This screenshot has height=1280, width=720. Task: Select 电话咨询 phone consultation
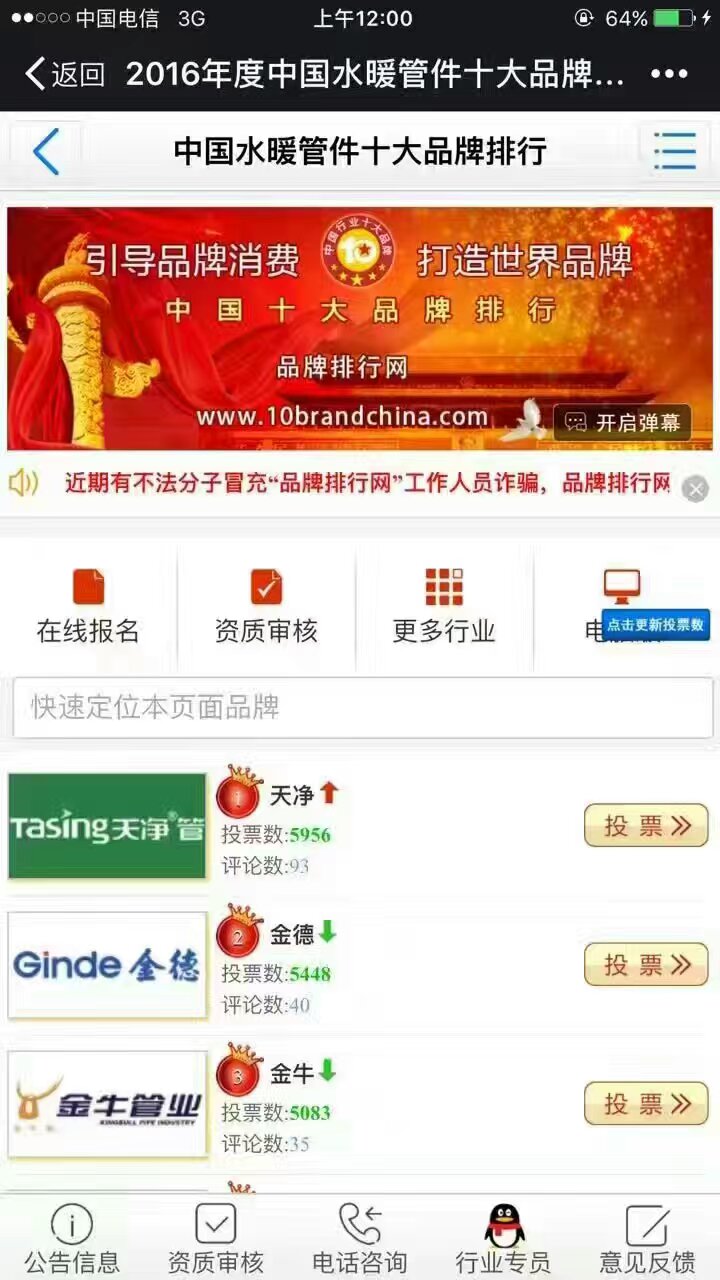pyautogui.click(x=360, y=1238)
